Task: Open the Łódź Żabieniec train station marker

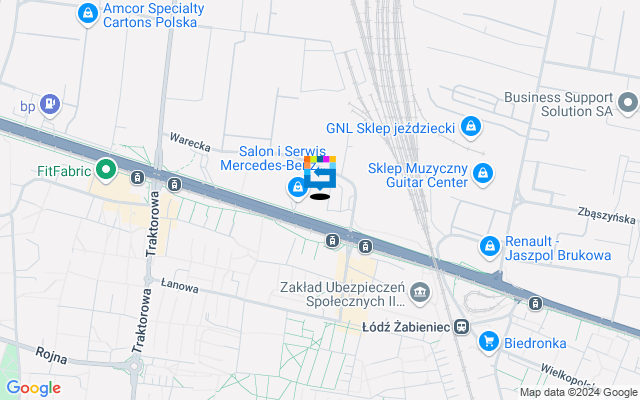Action: click(x=461, y=326)
